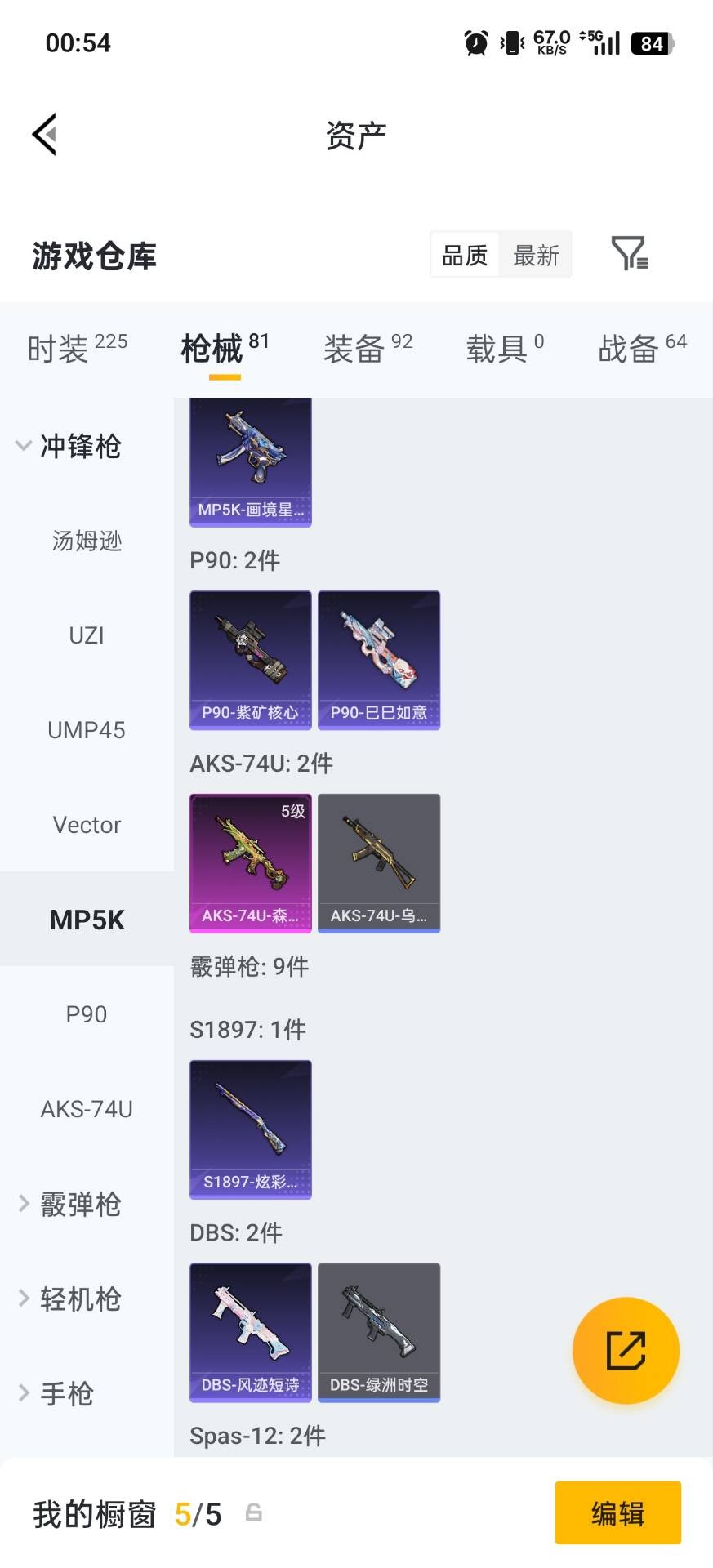Screen dimensions: 713x1568
Task: Select UMP45 in the sidebar list
Action: pos(87,729)
